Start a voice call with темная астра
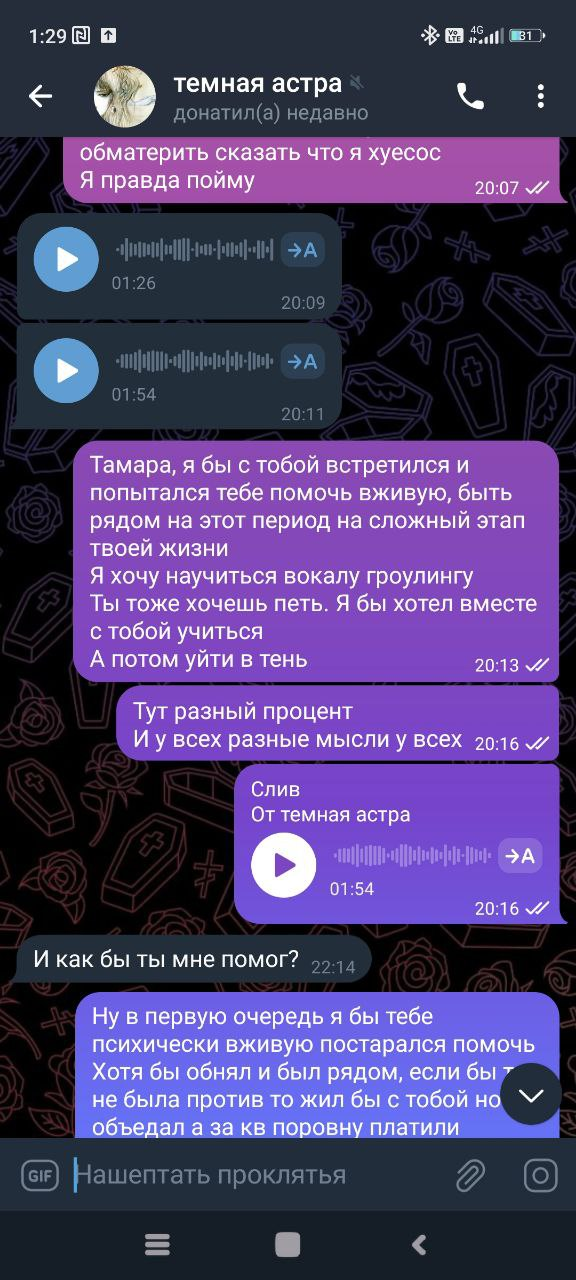The image size is (576, 1280). 470,96
